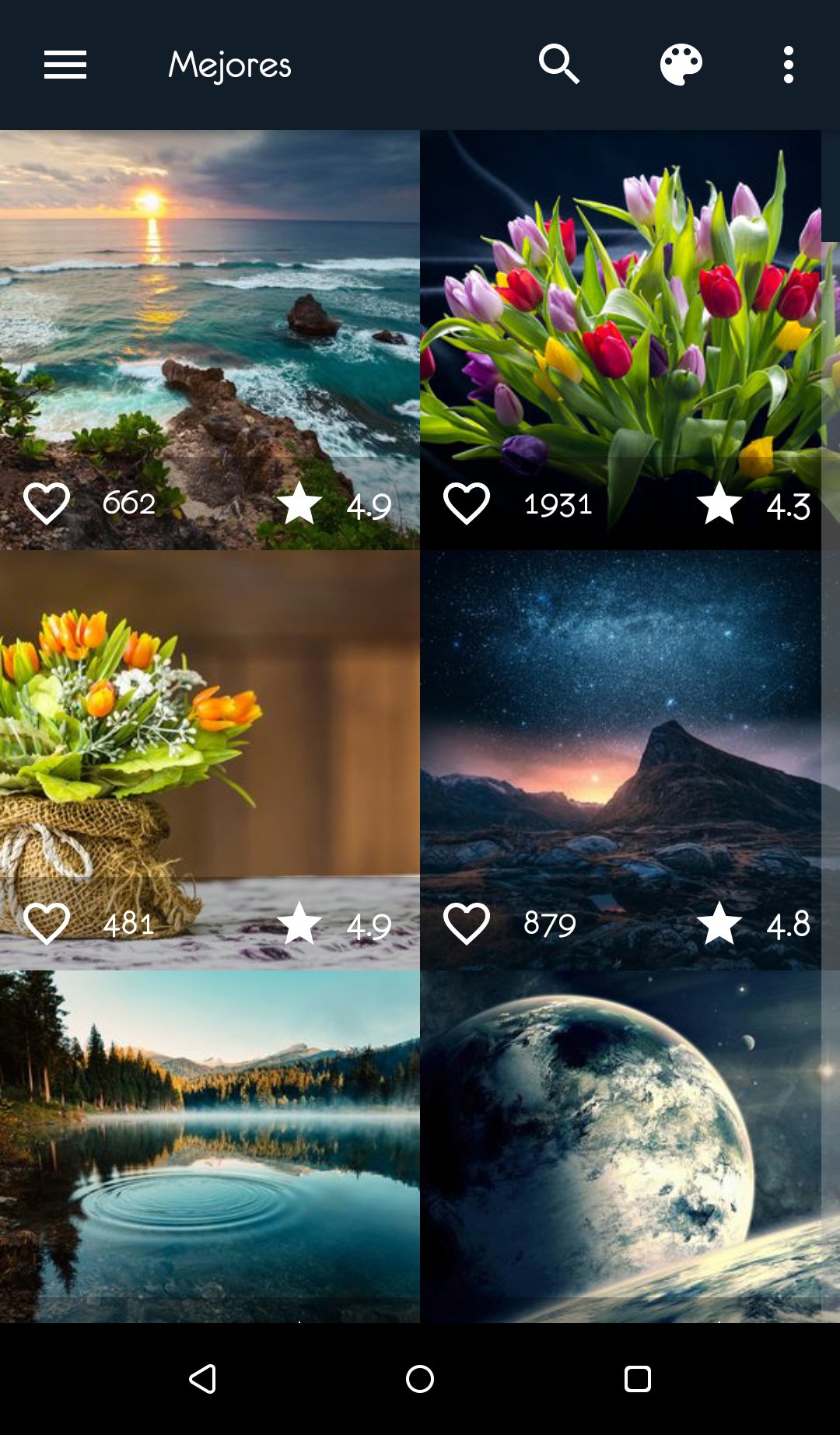Viewport: 840px width, 1435px height.
Task: Like the wallpaper with 1931 likes
Action: 467,503
